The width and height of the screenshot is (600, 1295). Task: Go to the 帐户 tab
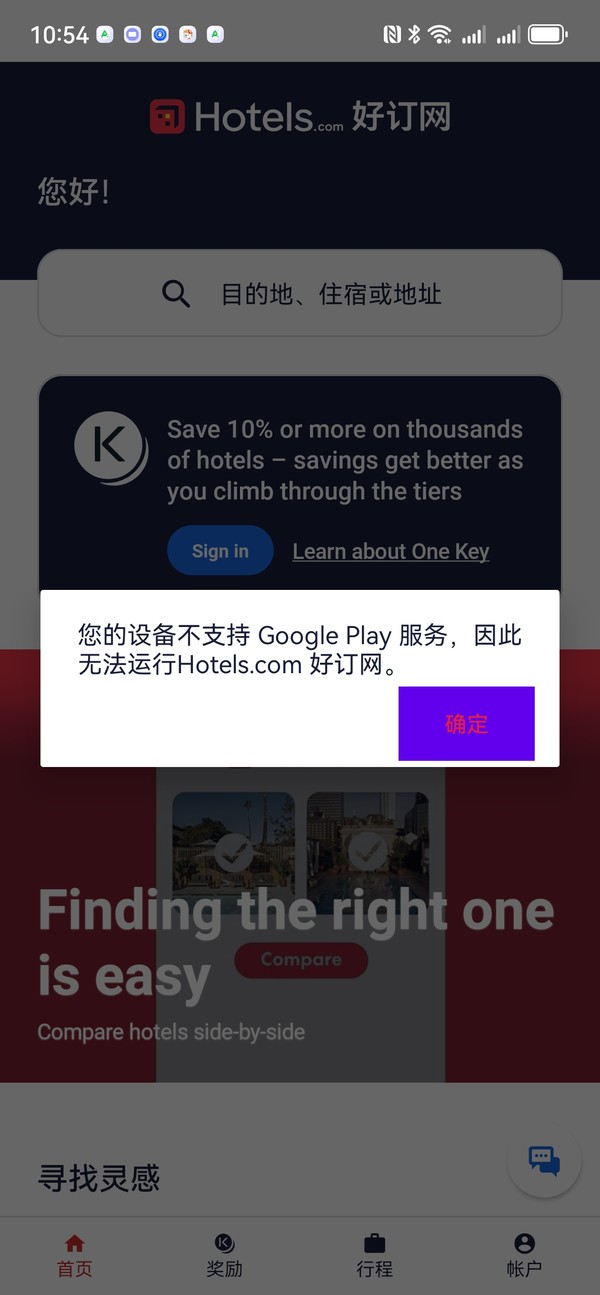524,1256
